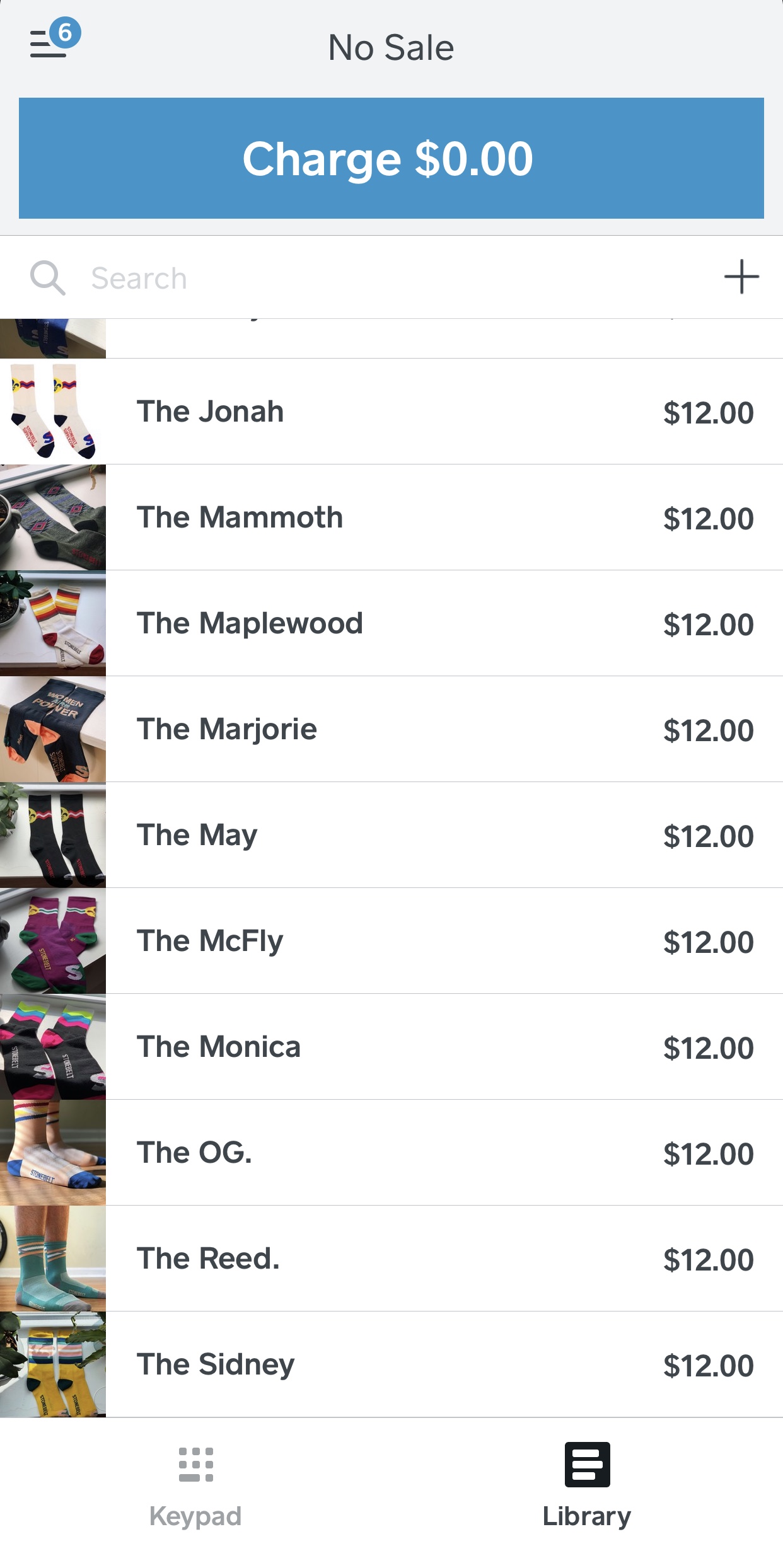This screenshot has width=783, height=1568.
Task: Add The Monica to the sale
Action: pos(391,1047)
